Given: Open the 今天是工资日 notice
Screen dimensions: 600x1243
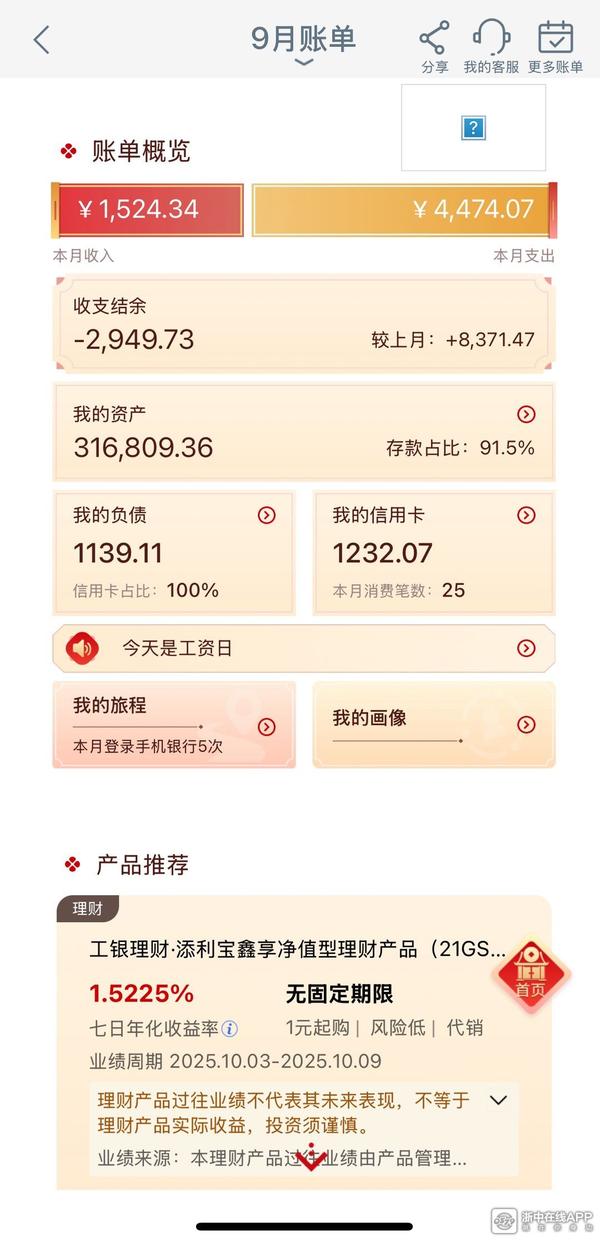Looking at the screenshot, I should point(526,648).
